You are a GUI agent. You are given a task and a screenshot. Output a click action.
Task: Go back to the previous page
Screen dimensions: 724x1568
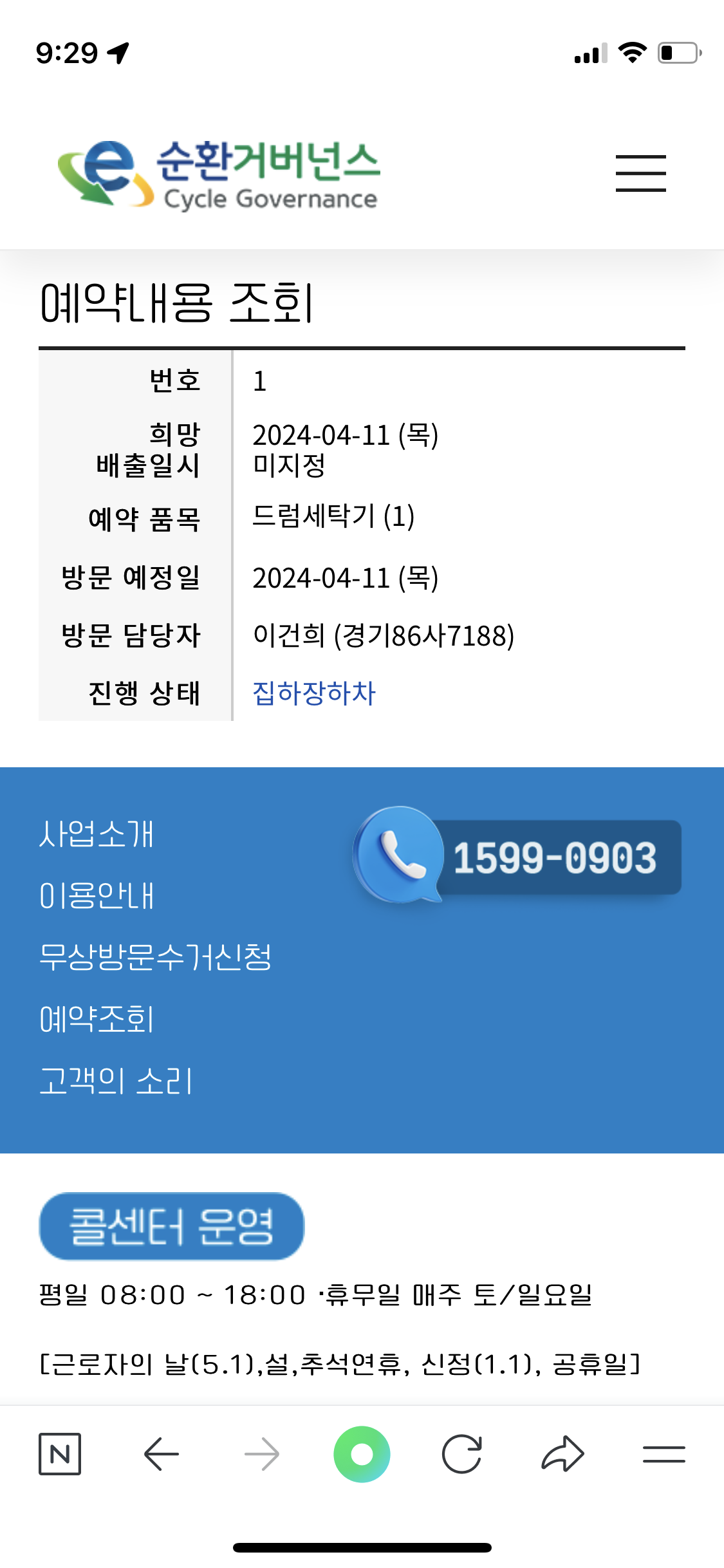[161, 1453]
